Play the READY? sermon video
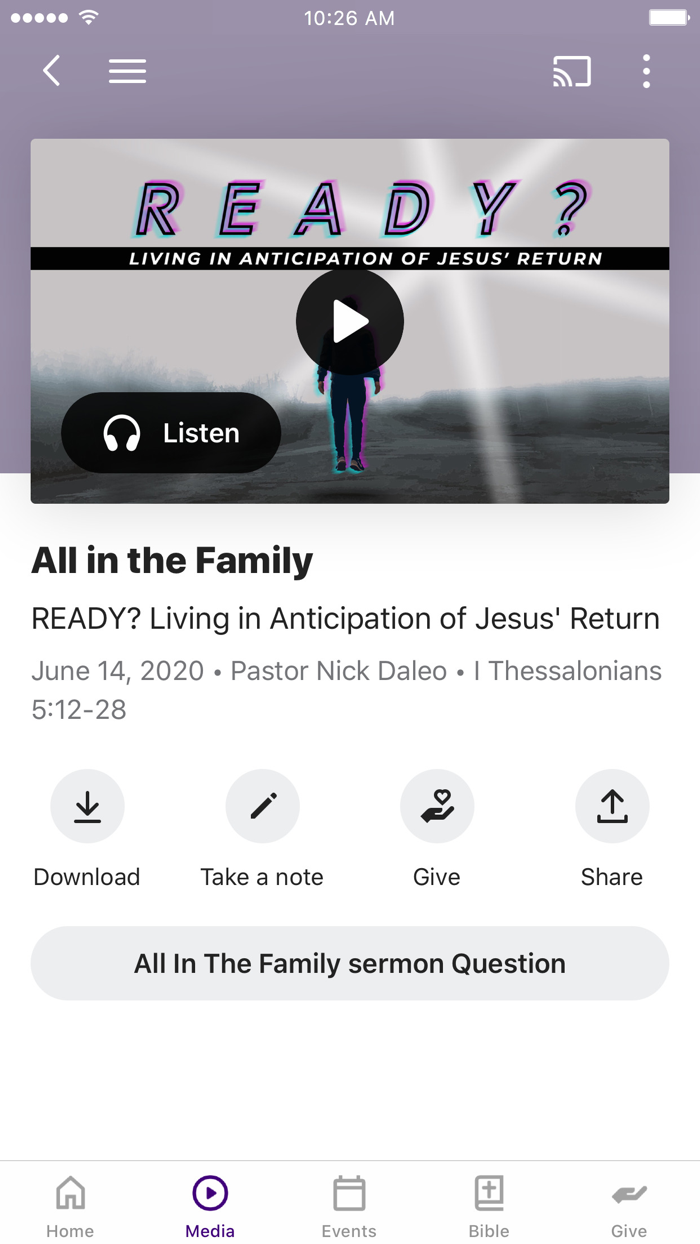This screenshot has height=1244, width=700. (349, 322)
